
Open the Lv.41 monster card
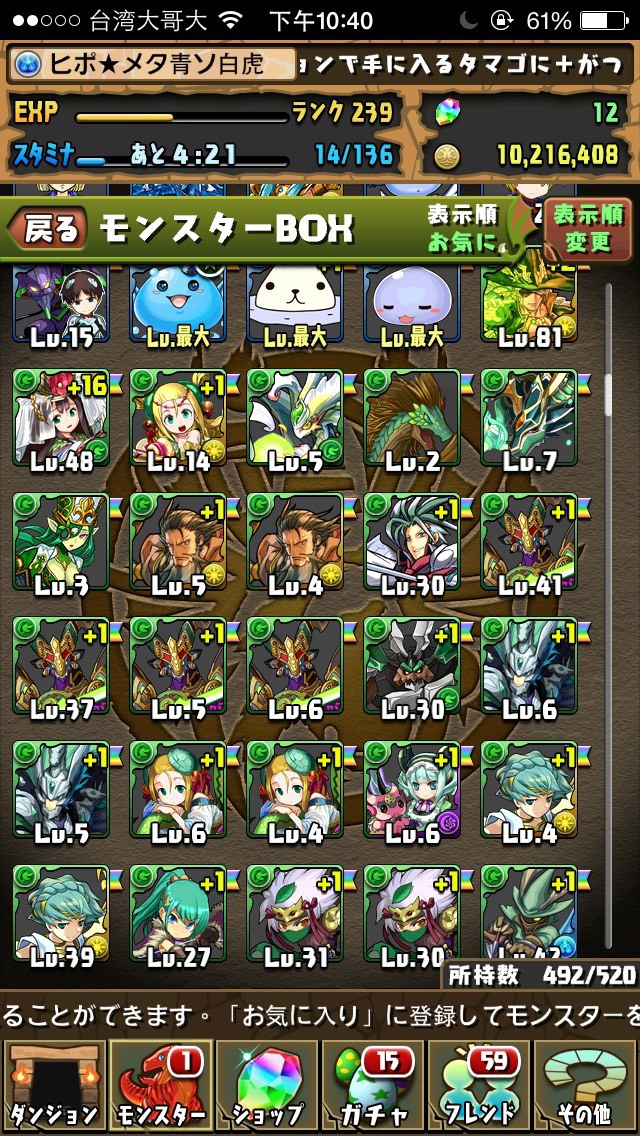click(529, 542)
